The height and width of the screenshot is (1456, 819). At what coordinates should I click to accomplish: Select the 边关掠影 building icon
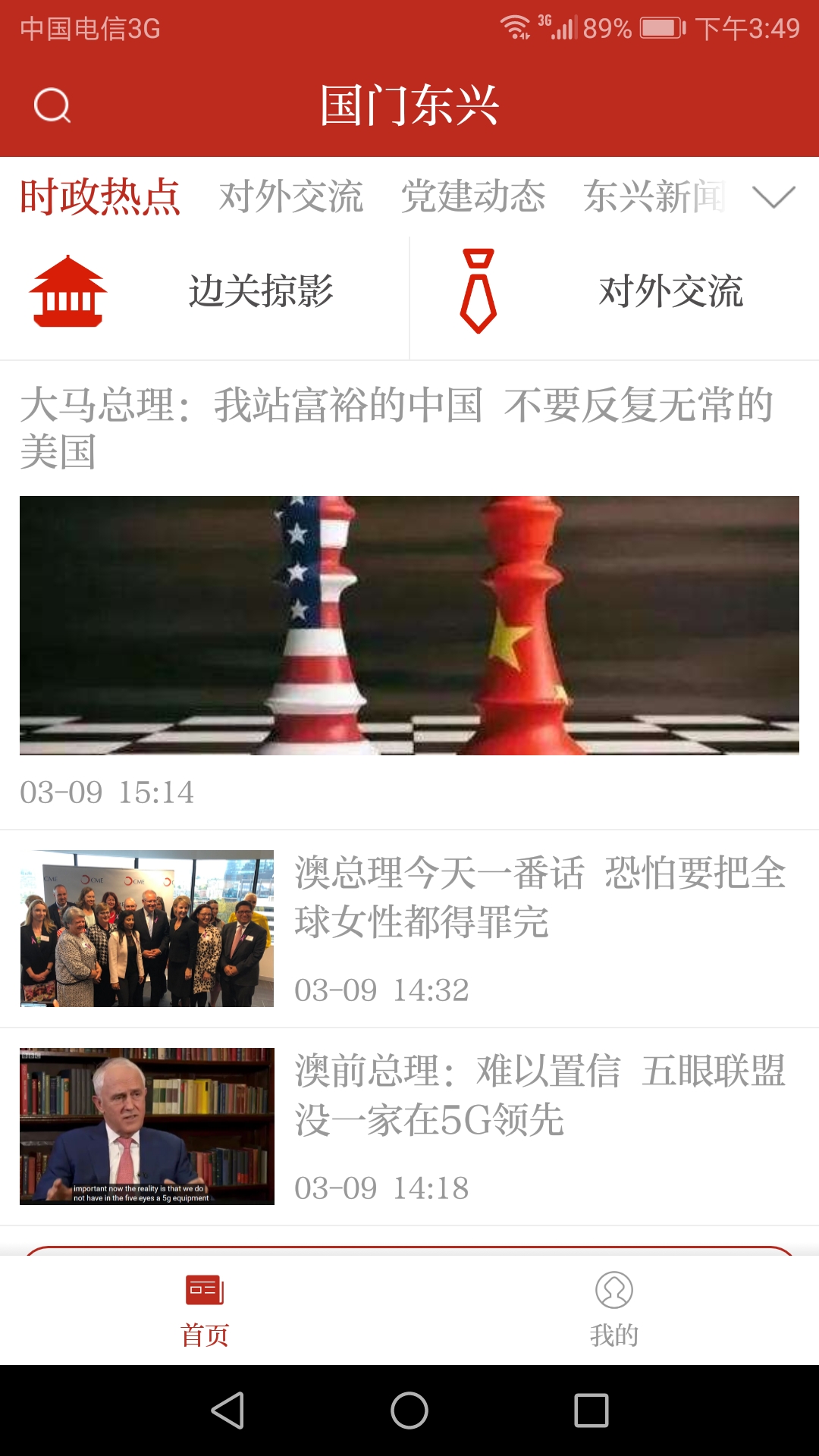[71, 292]
